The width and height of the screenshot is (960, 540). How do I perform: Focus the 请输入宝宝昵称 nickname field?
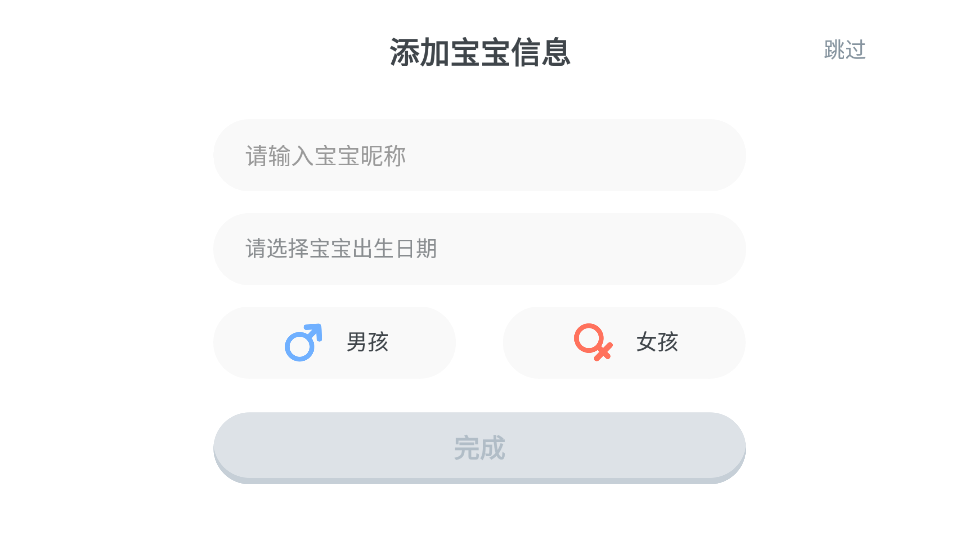pyautogui.click(x=479, y=156)
